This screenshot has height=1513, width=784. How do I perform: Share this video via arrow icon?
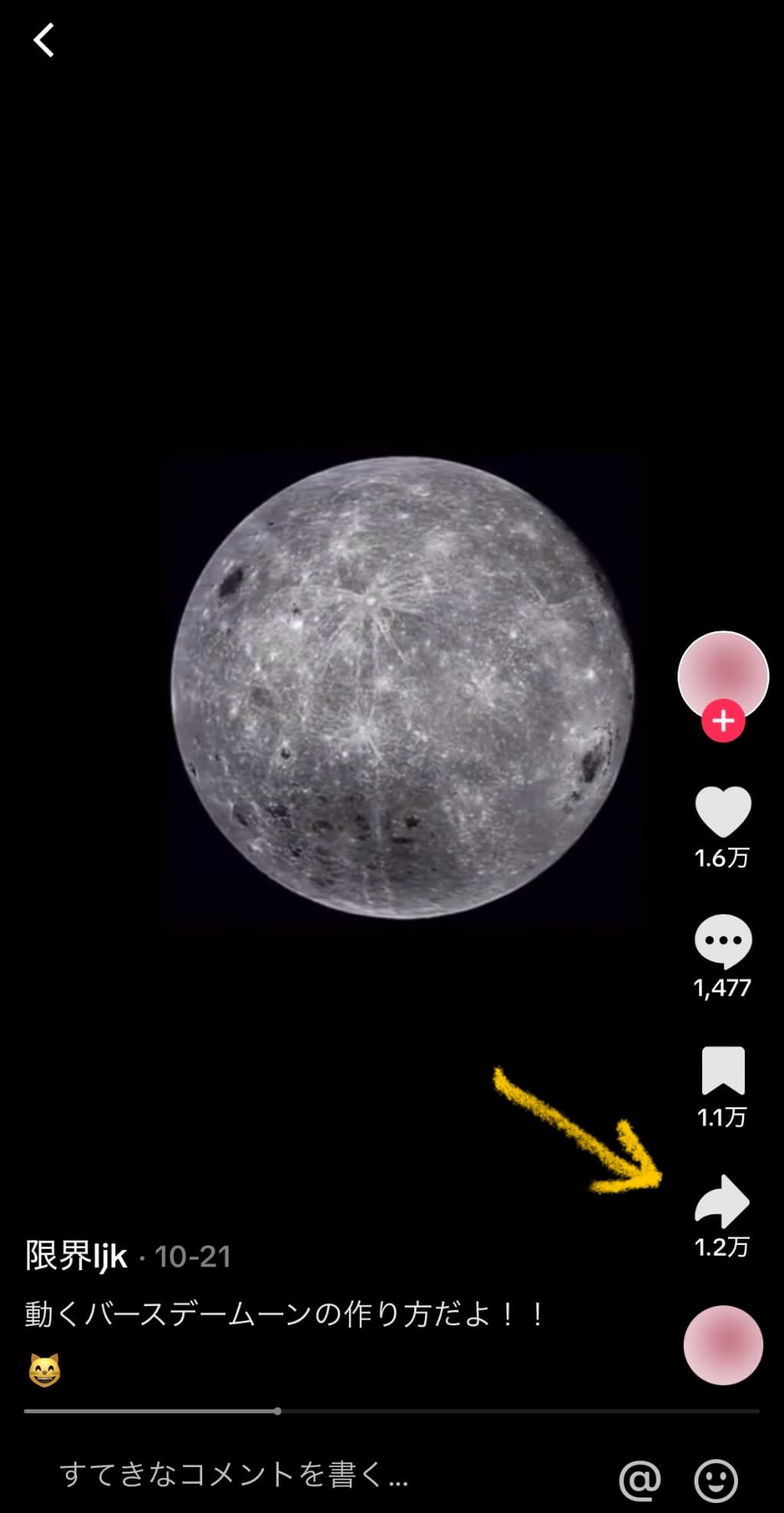click(x=723, y=1201)
